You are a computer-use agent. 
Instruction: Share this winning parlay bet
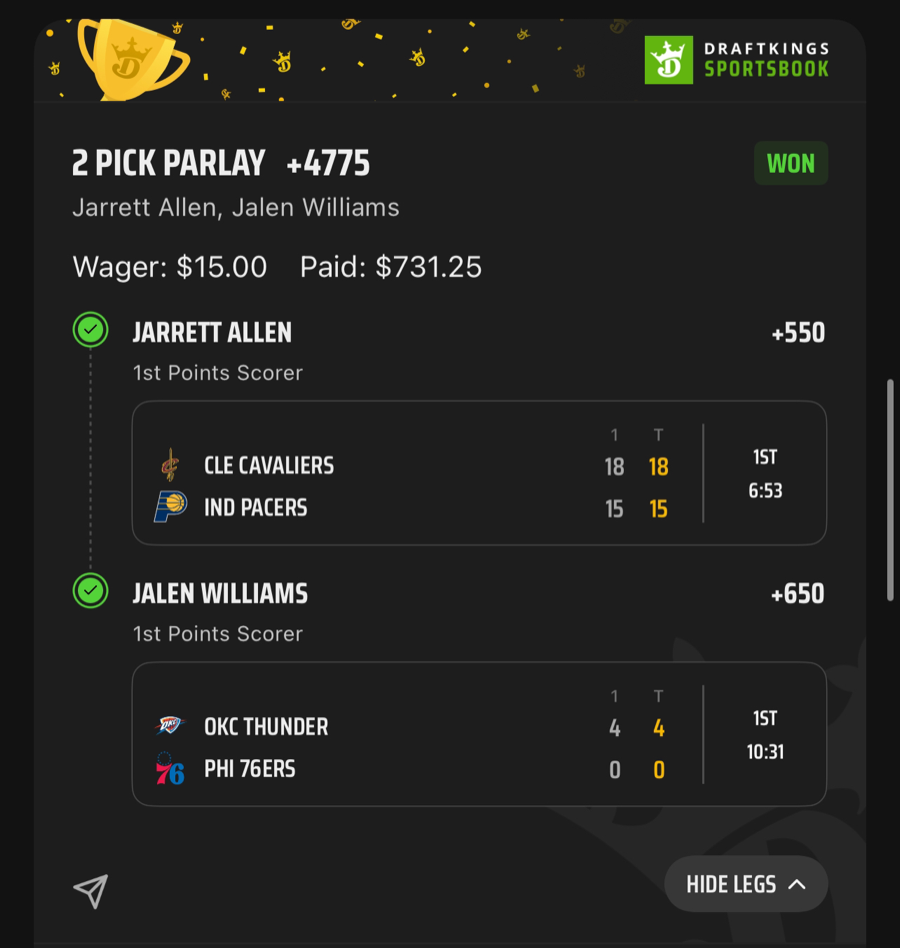pos(91,890)
